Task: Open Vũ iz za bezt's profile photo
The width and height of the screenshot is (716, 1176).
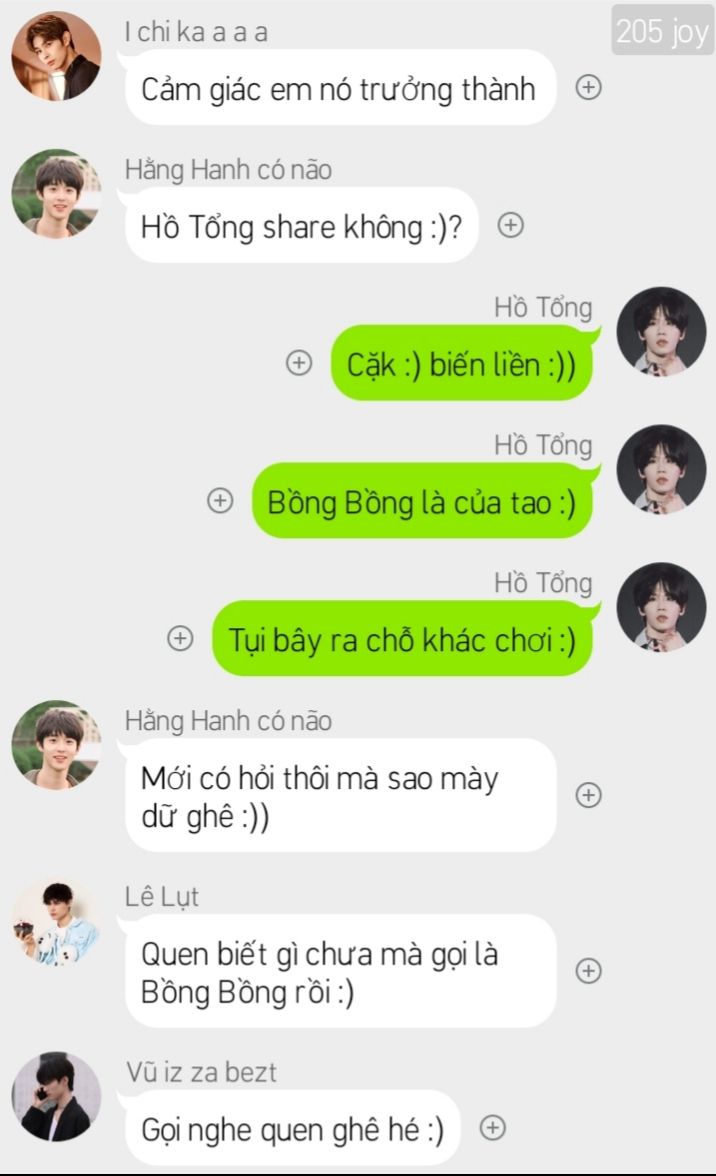Action: [56, 1097]
